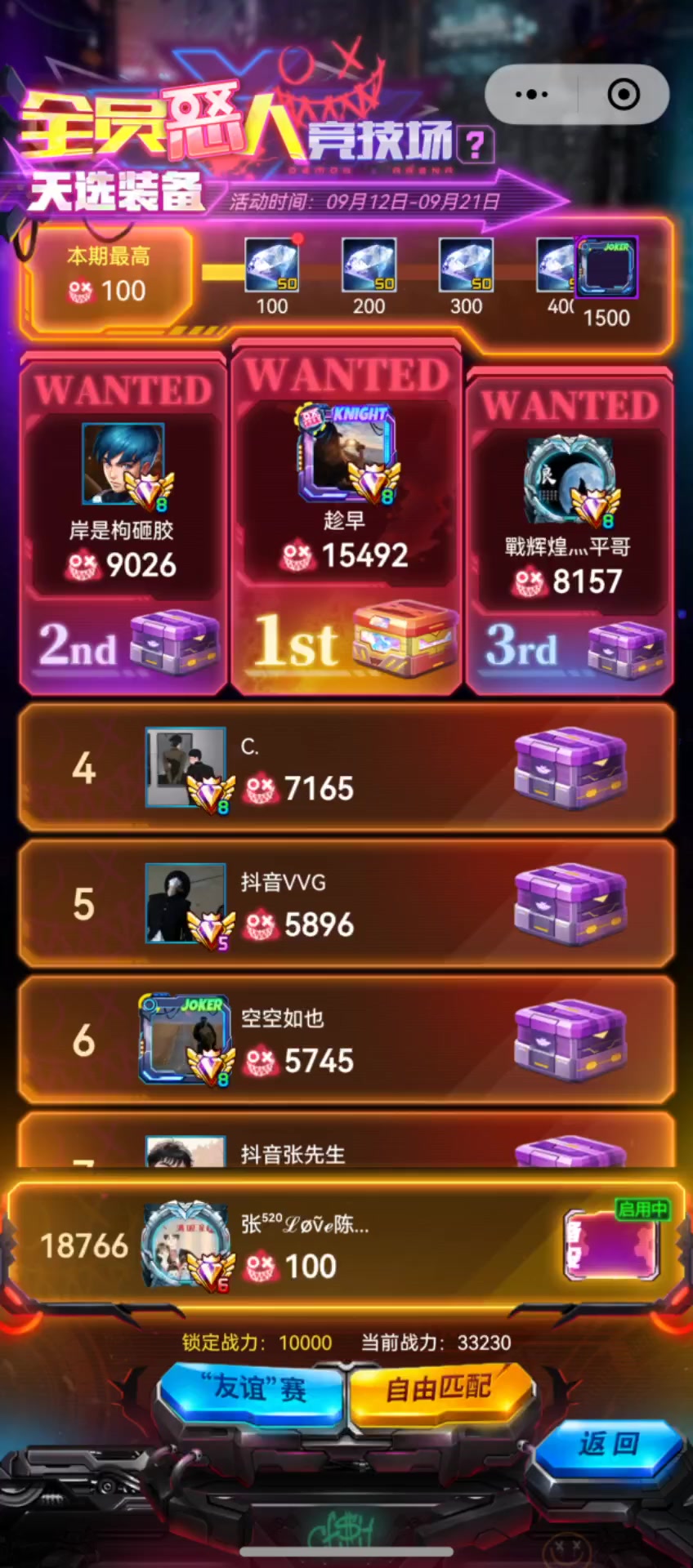
Task: Start a "友谊"赛 match
Action: click(x=253, y=1388)
